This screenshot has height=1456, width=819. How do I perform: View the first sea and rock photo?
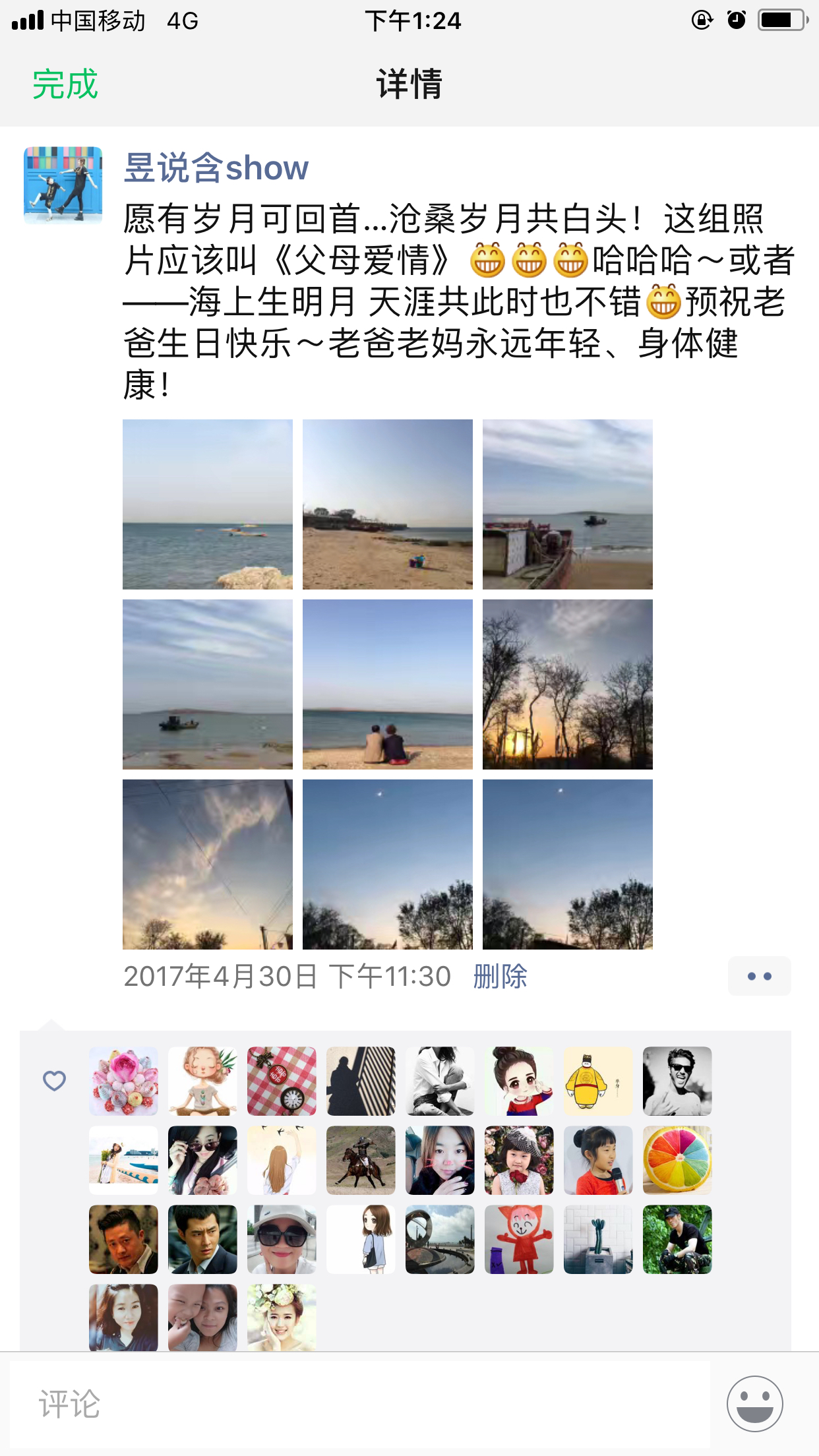click(208, 504)
